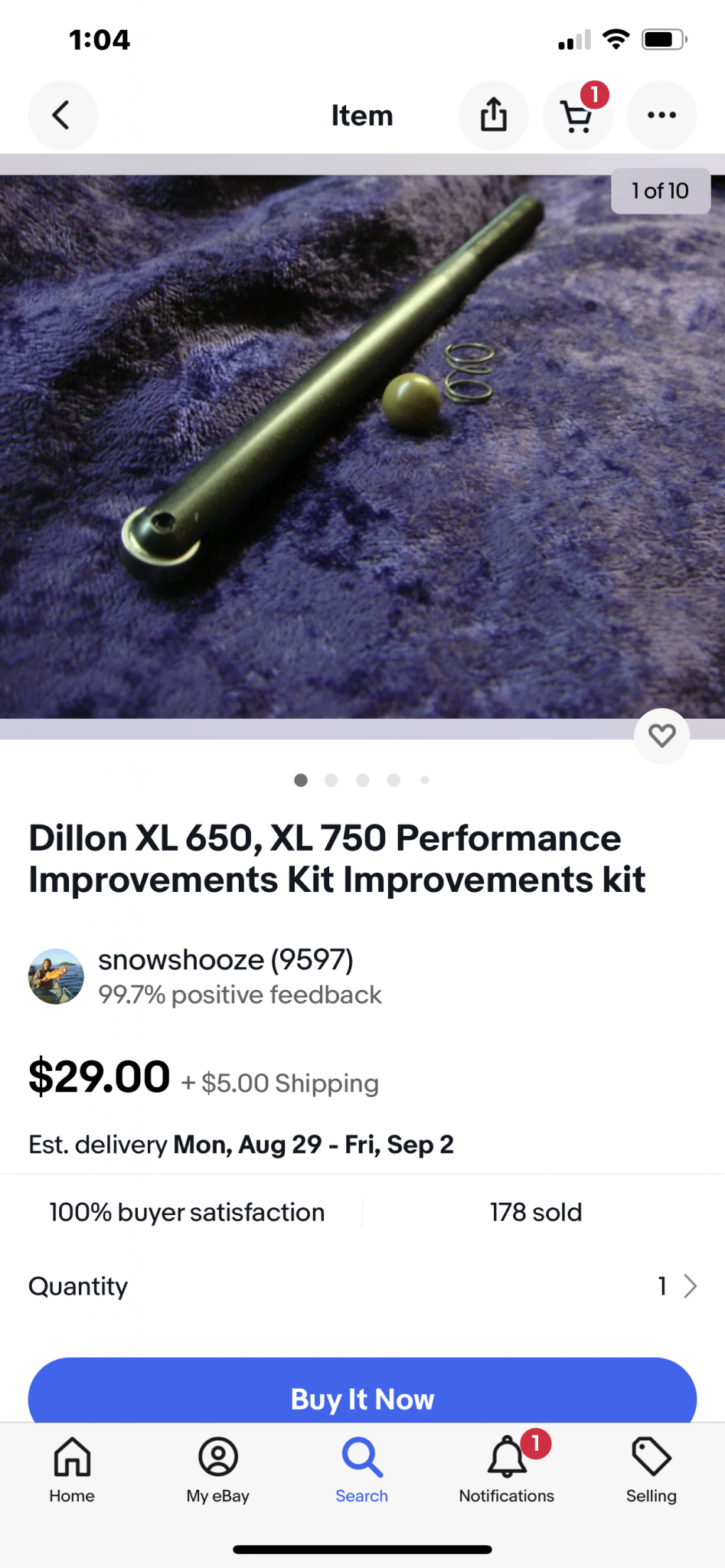Open the product photo gallery
The width and height of the screenshot is (725, 1568).
(x=362, y=447)
